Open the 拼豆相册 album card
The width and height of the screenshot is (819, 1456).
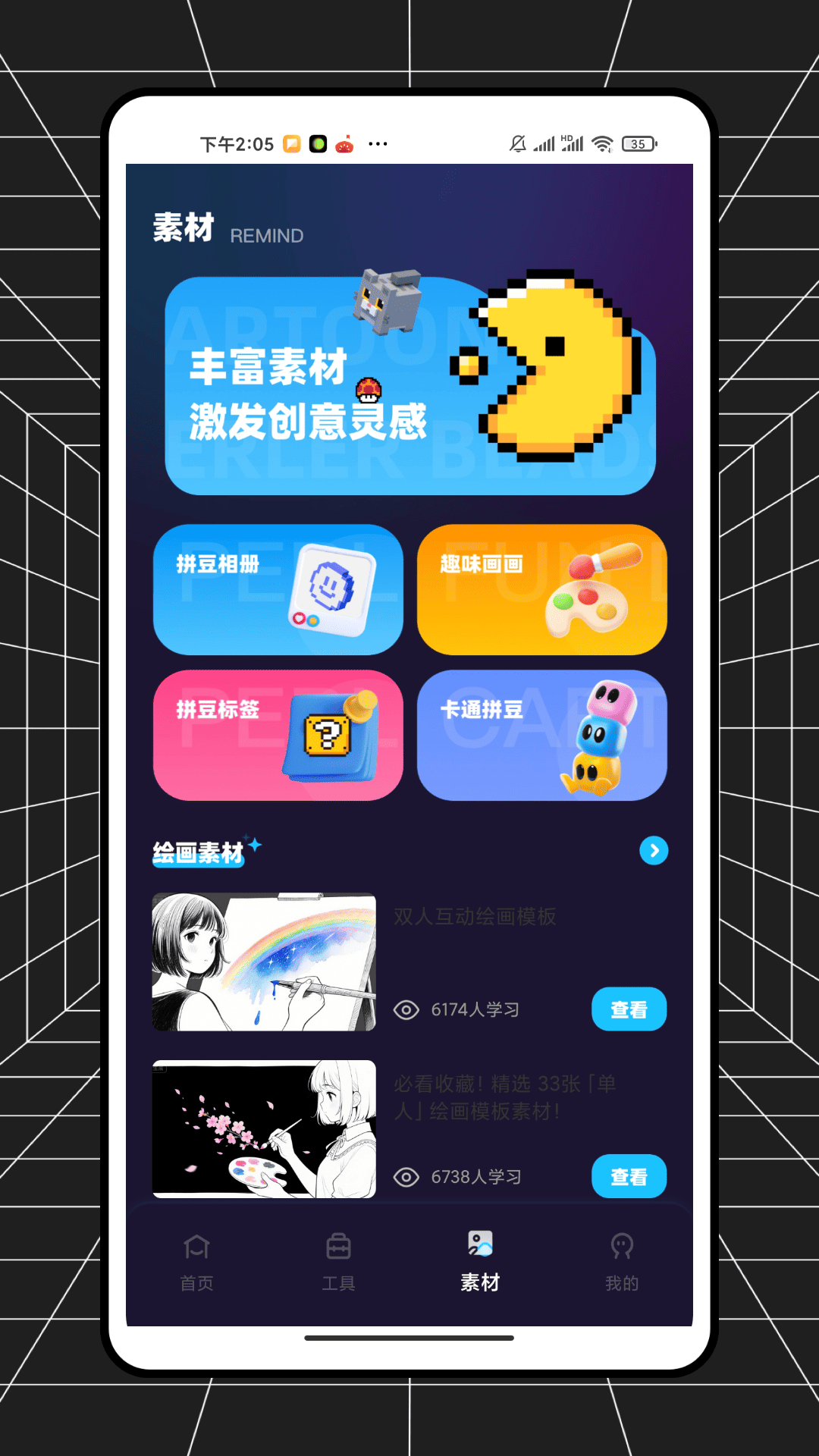278,590
